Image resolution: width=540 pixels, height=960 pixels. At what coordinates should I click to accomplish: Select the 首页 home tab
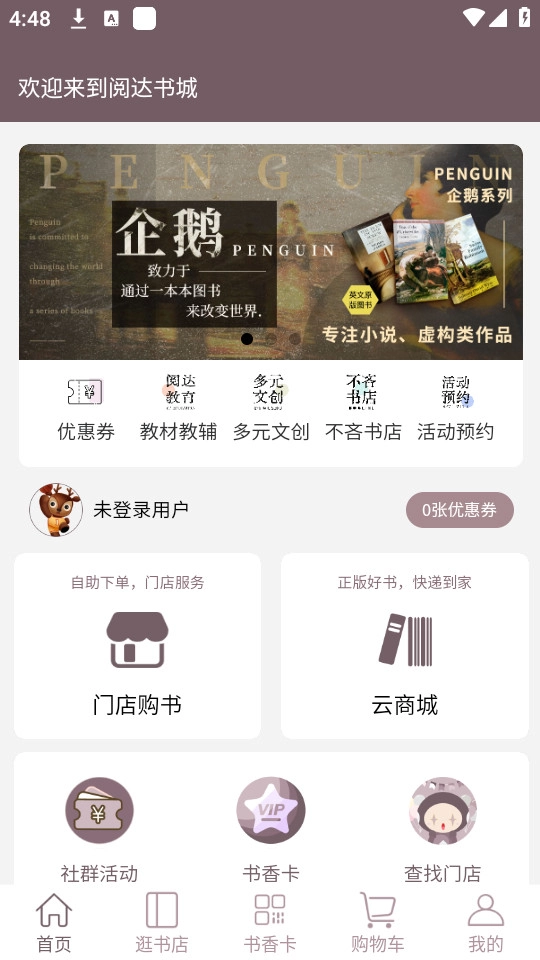click(x=54, y=923)
